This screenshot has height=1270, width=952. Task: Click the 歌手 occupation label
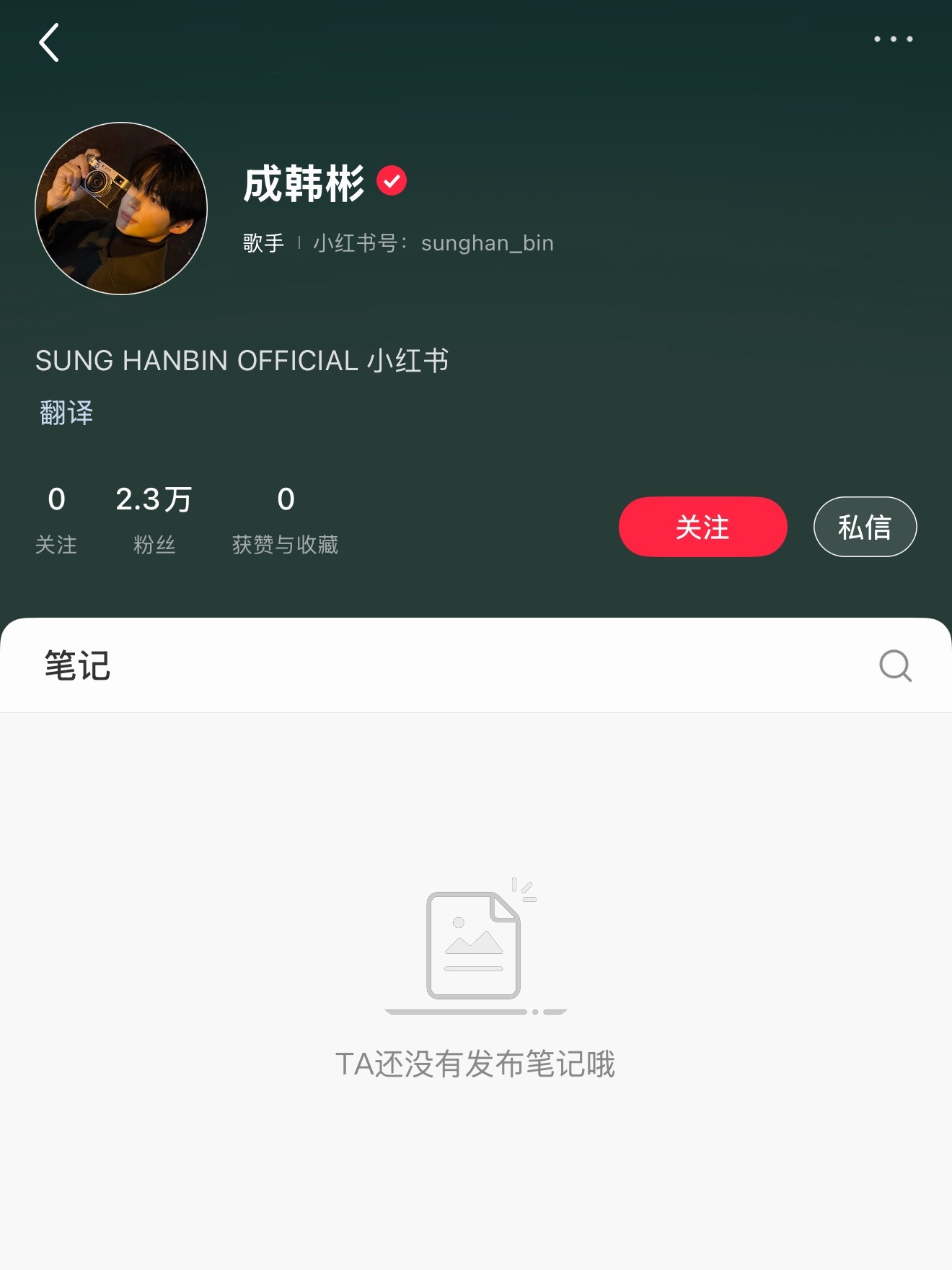click(263, 242)
